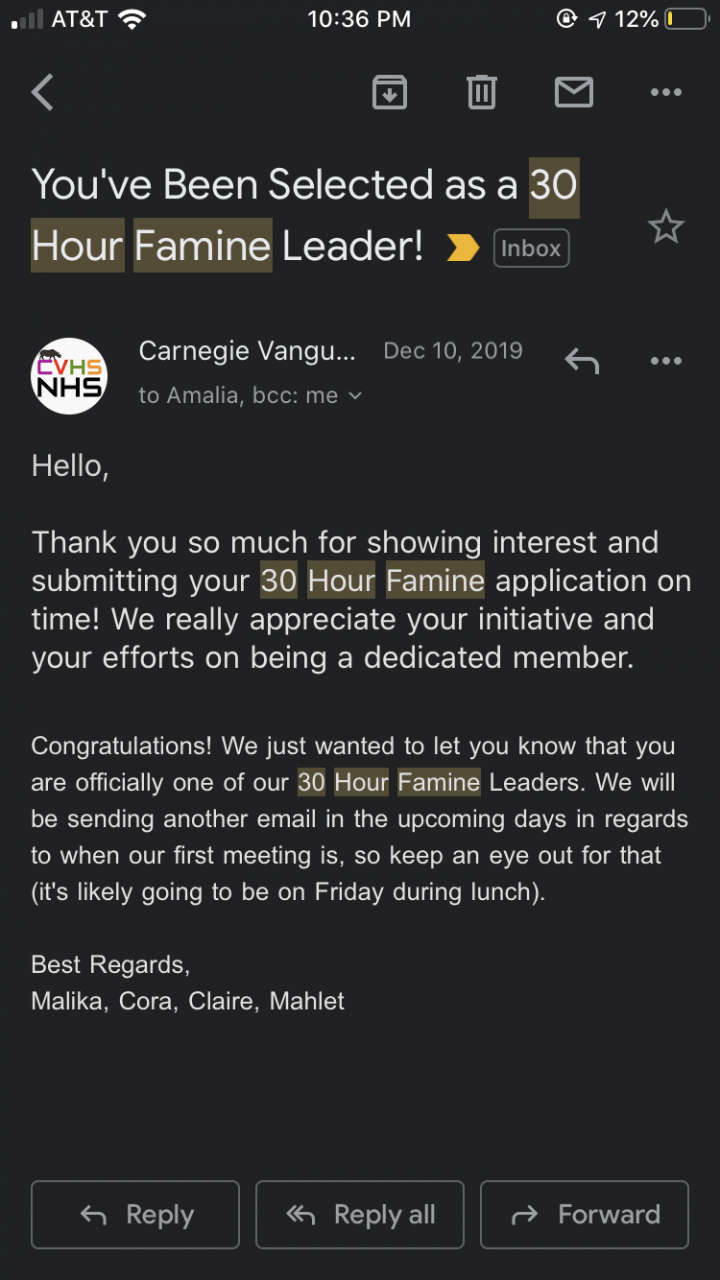Mark the email as unread
The height and width of the screenshot is (1280, 720).
click(x=574, y=93)
